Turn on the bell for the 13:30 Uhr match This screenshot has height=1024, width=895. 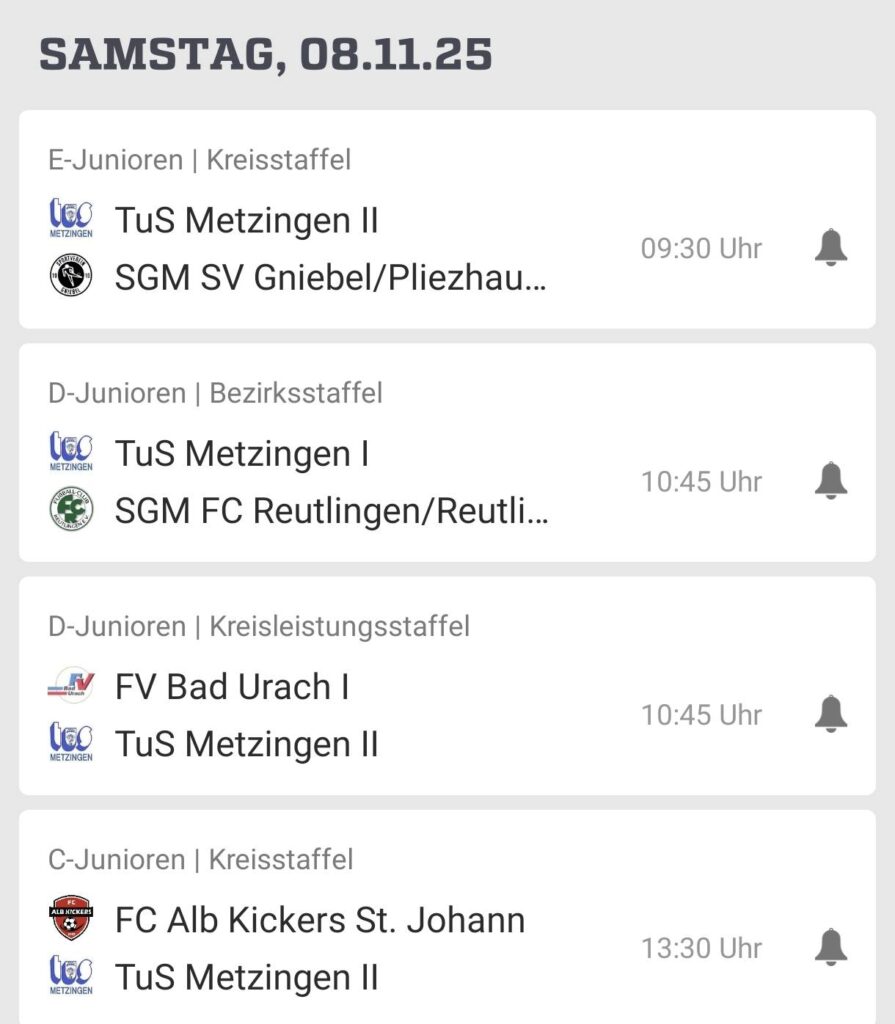(x=830, y=947)
